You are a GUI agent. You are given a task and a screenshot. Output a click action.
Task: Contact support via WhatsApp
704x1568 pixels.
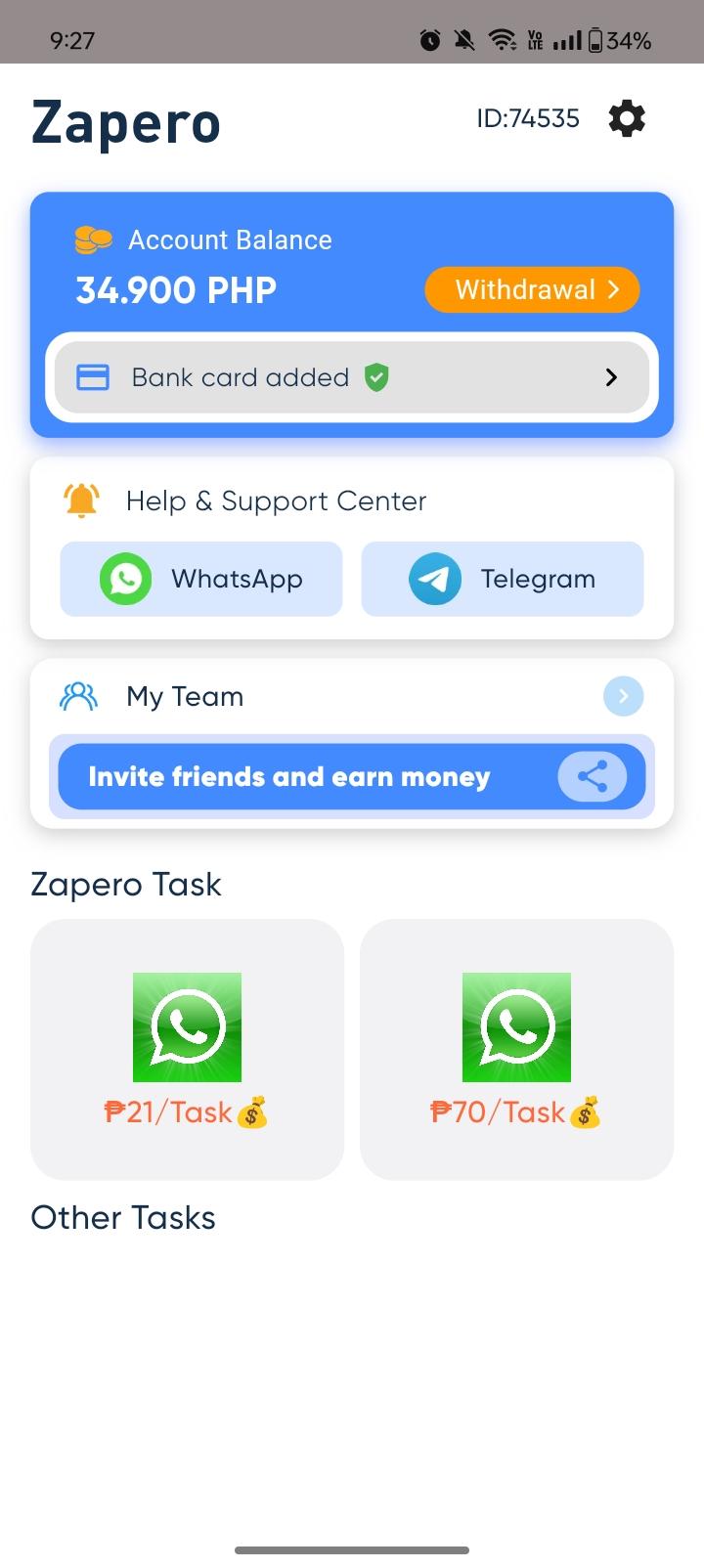[201, 579]
